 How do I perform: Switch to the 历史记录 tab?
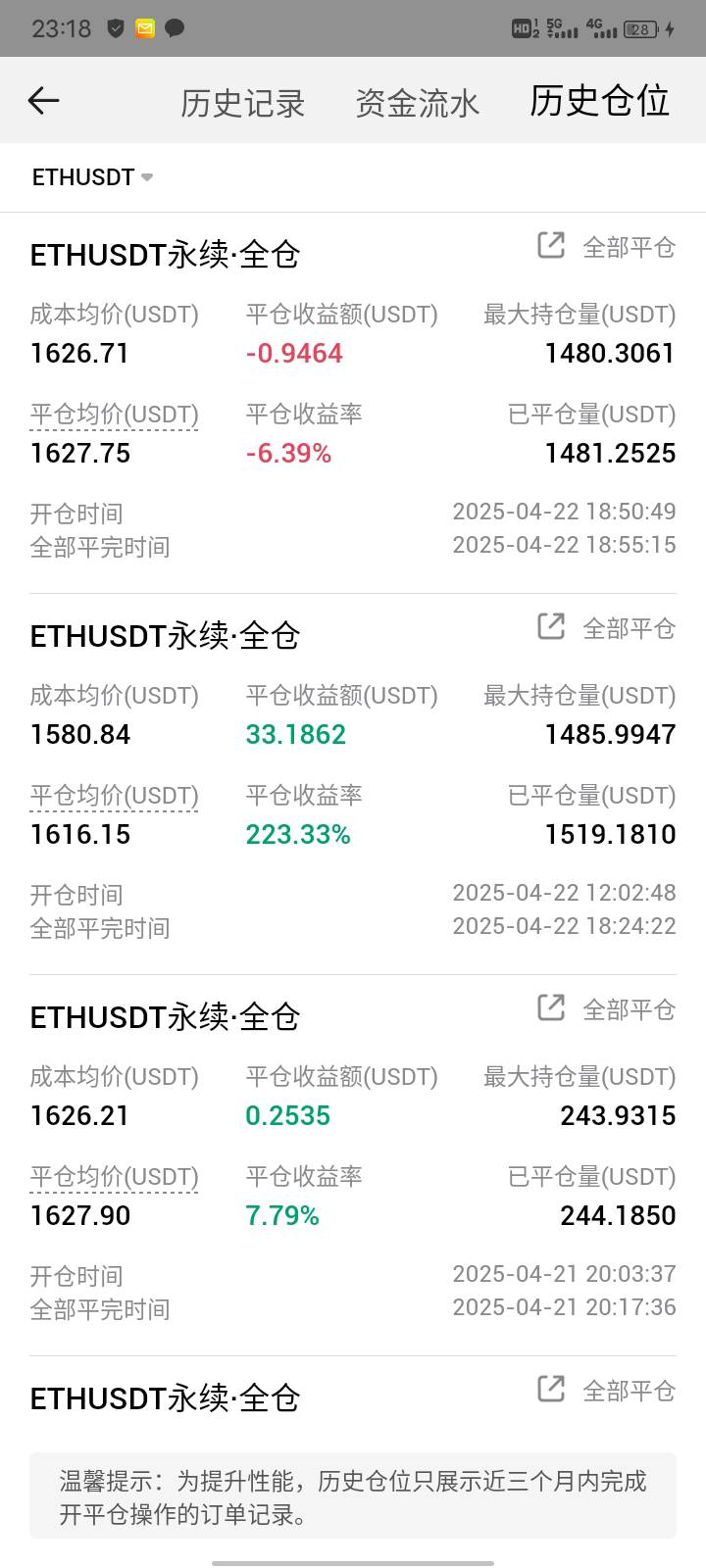pos(242,103)
